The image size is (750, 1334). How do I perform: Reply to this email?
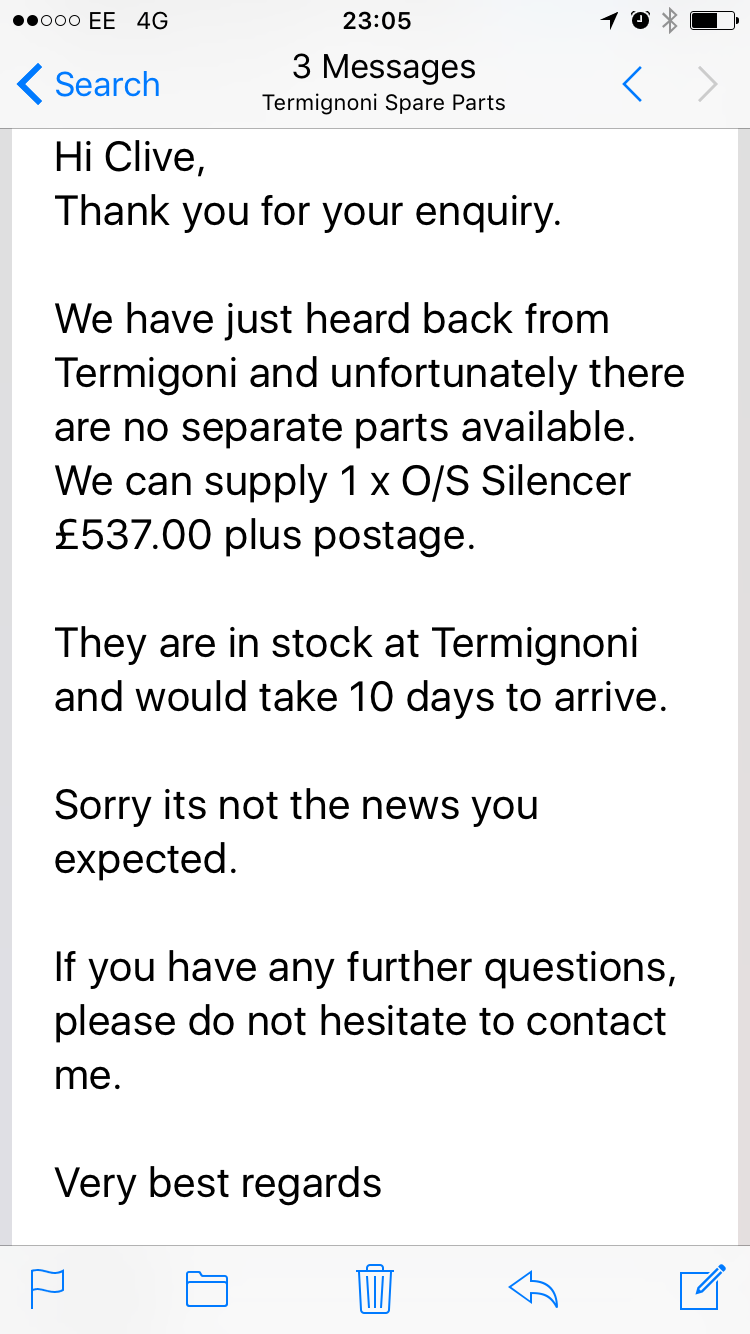(x=533, y=1288)
